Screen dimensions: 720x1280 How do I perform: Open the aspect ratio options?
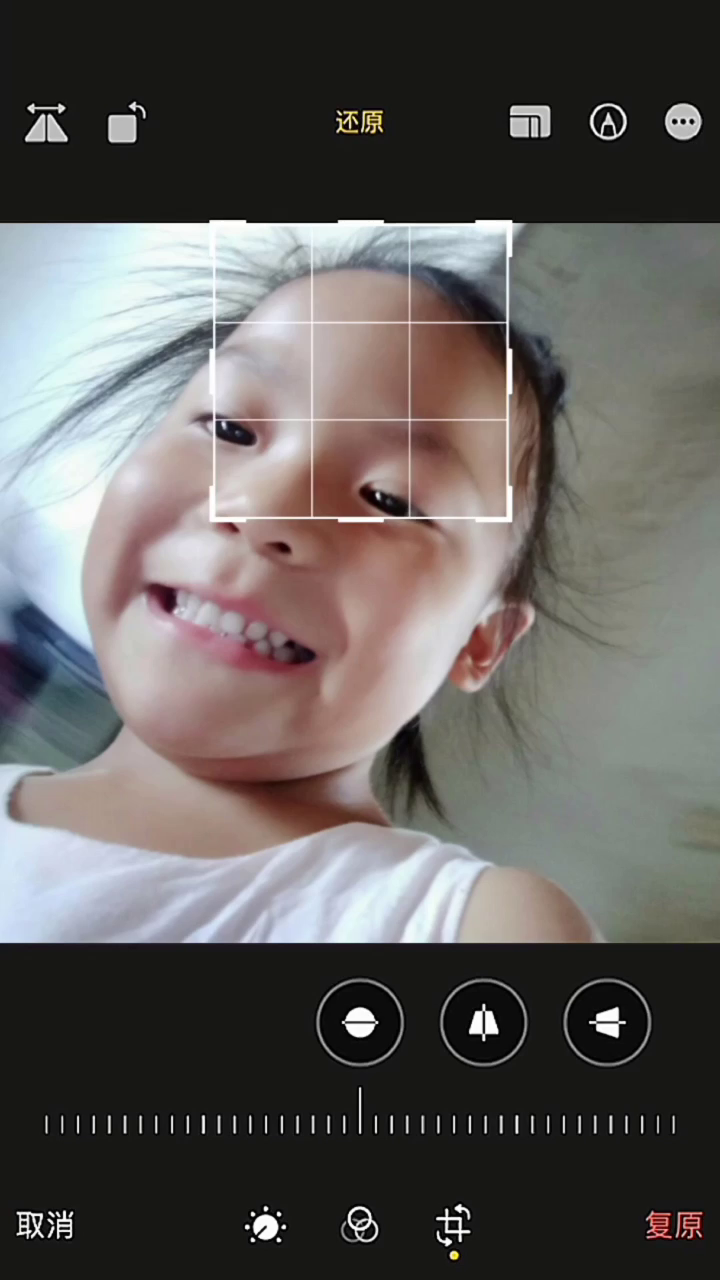pyautogui.click(x=530, y=123)
